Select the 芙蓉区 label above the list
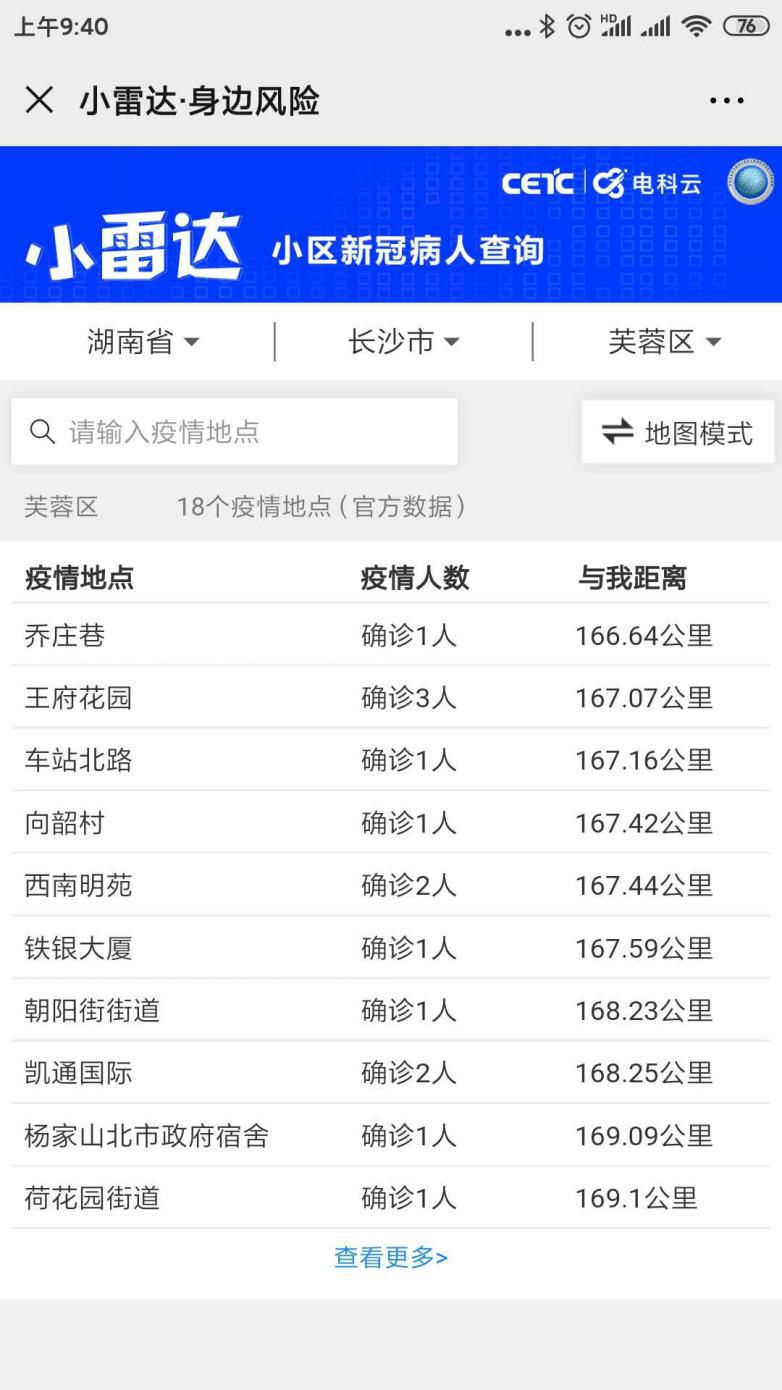782x1390 pixels. click(60, 507)
